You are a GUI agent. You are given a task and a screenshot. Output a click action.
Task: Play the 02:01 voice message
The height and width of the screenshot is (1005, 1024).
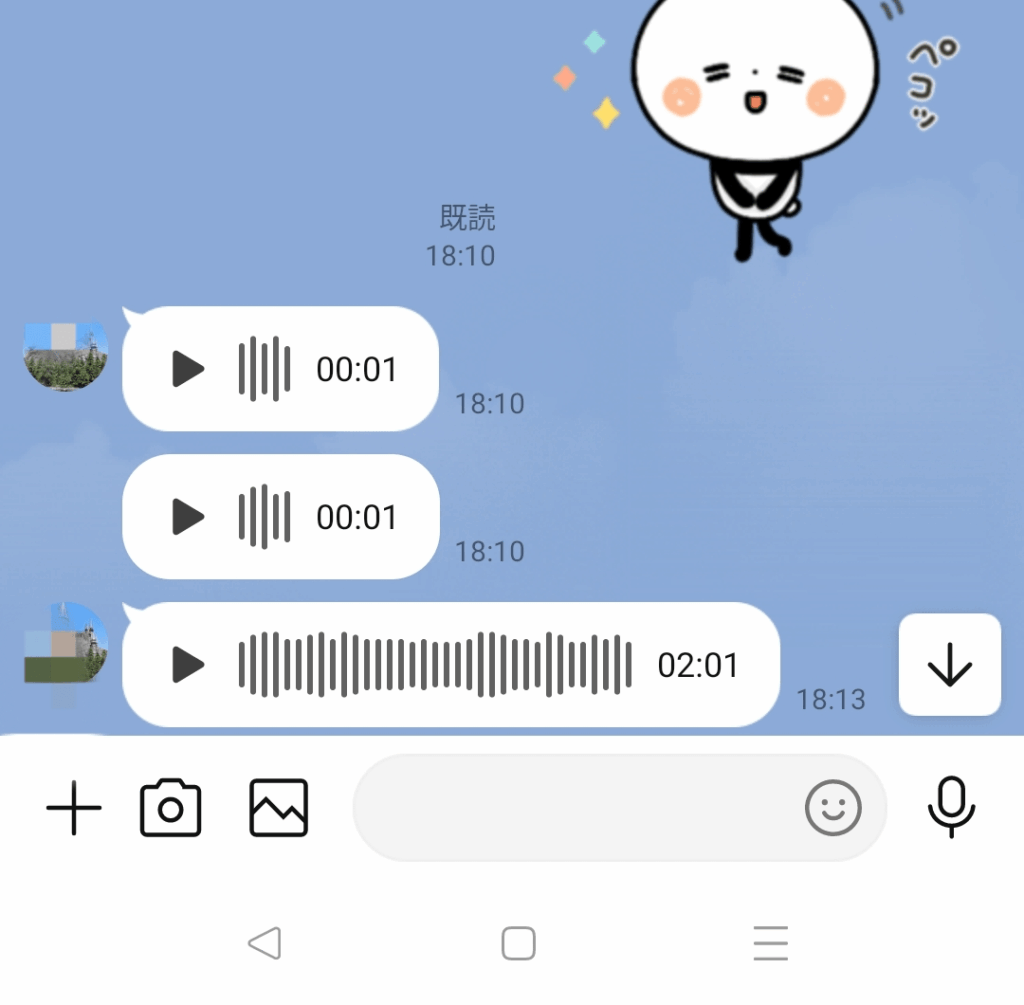tap(188, 664)
